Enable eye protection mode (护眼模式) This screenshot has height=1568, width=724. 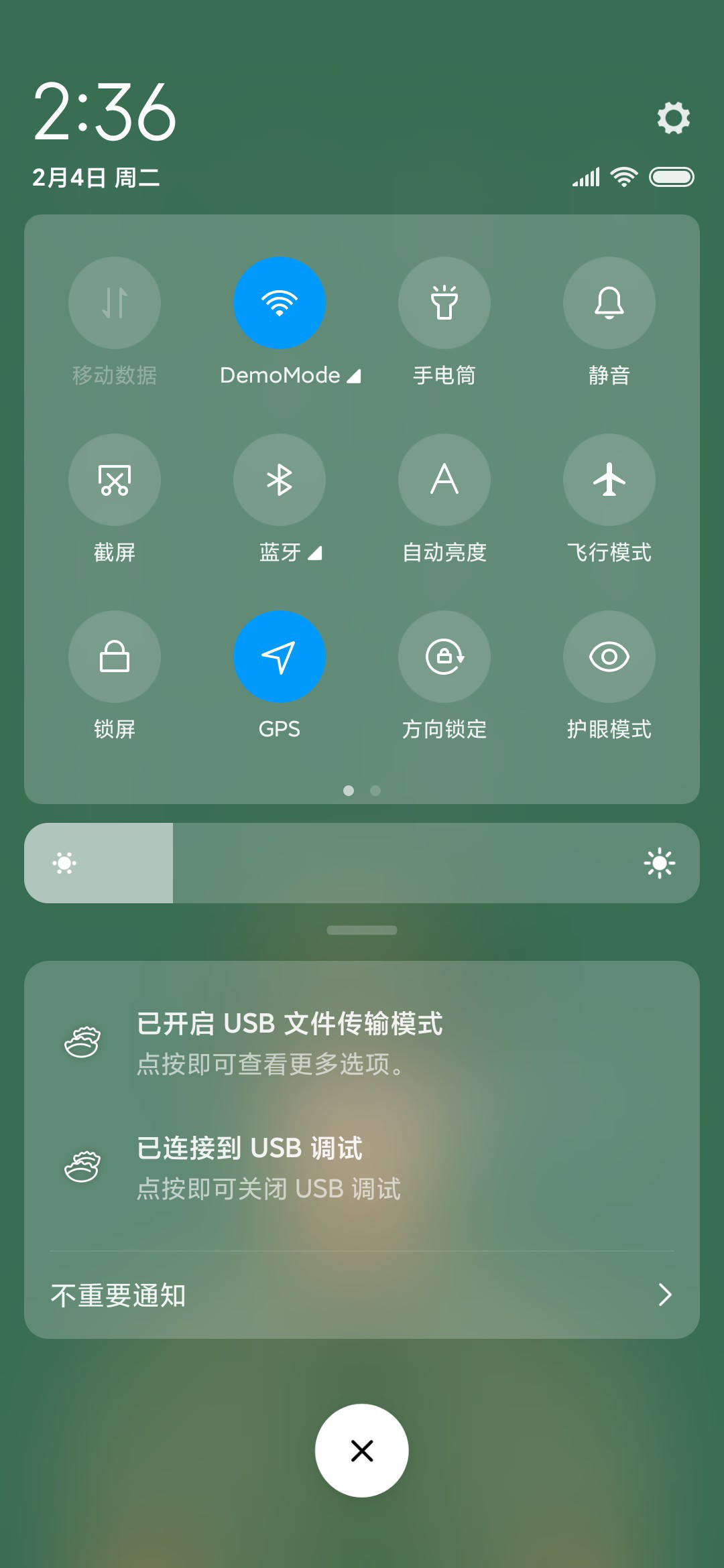pyautogui.click(x=609, y=657)
